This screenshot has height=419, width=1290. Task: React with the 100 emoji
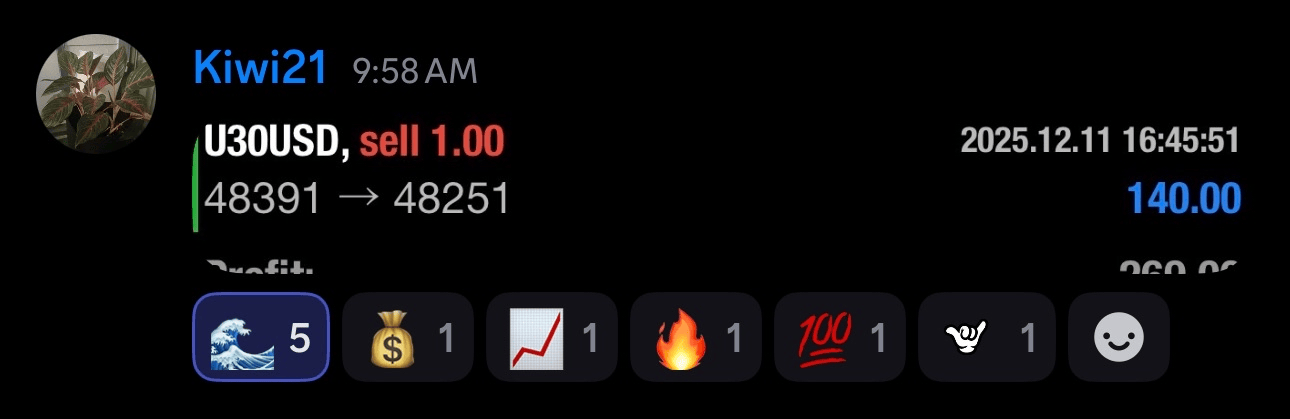[839, 338]
